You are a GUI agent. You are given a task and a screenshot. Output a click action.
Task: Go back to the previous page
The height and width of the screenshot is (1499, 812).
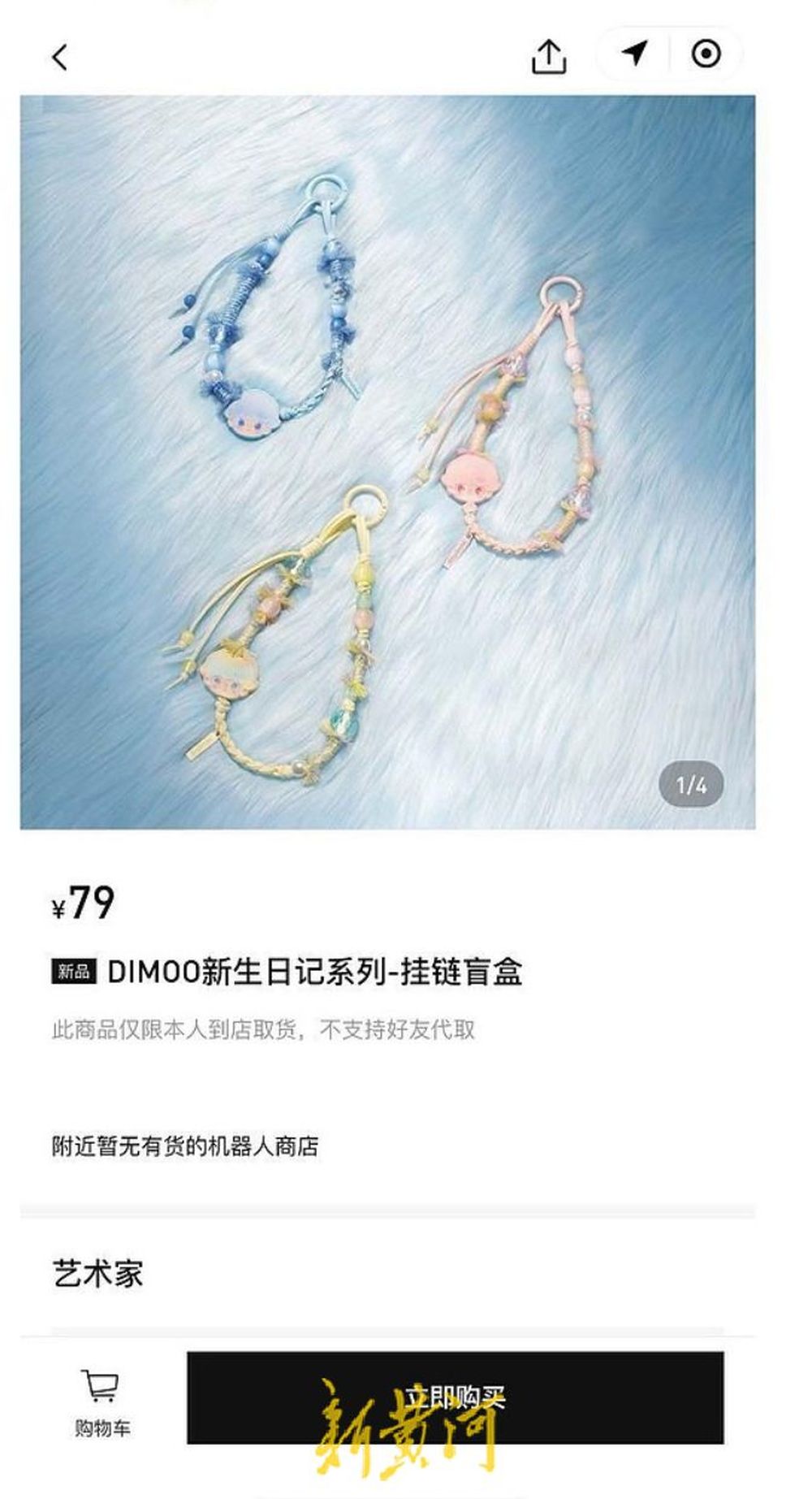click(60, 57)
